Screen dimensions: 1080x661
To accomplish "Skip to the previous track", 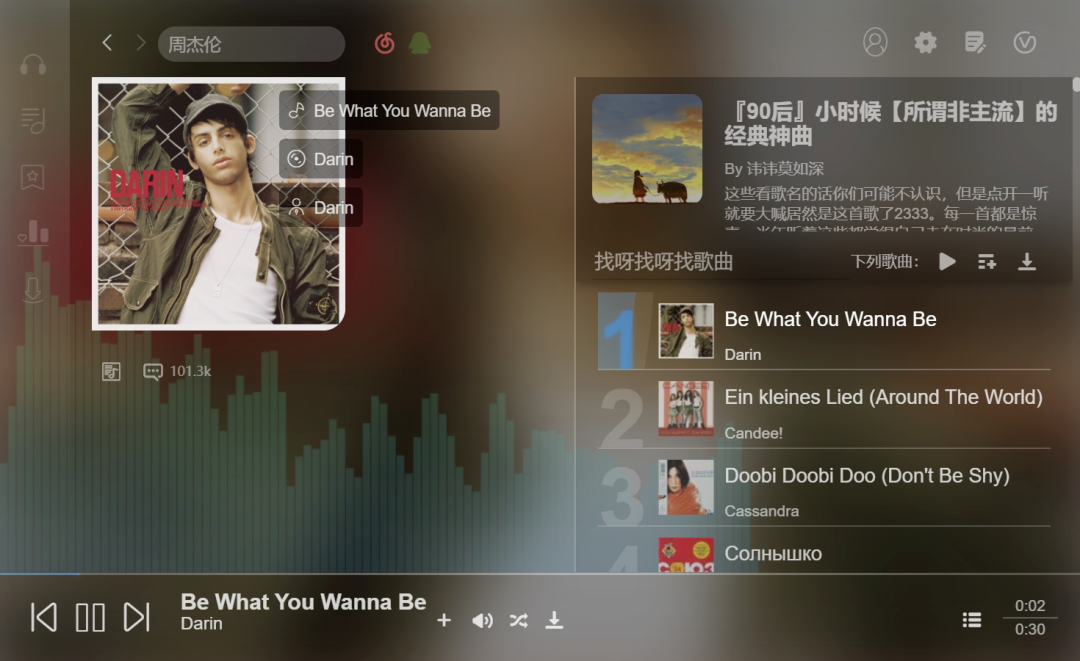I will pos(43,617).
